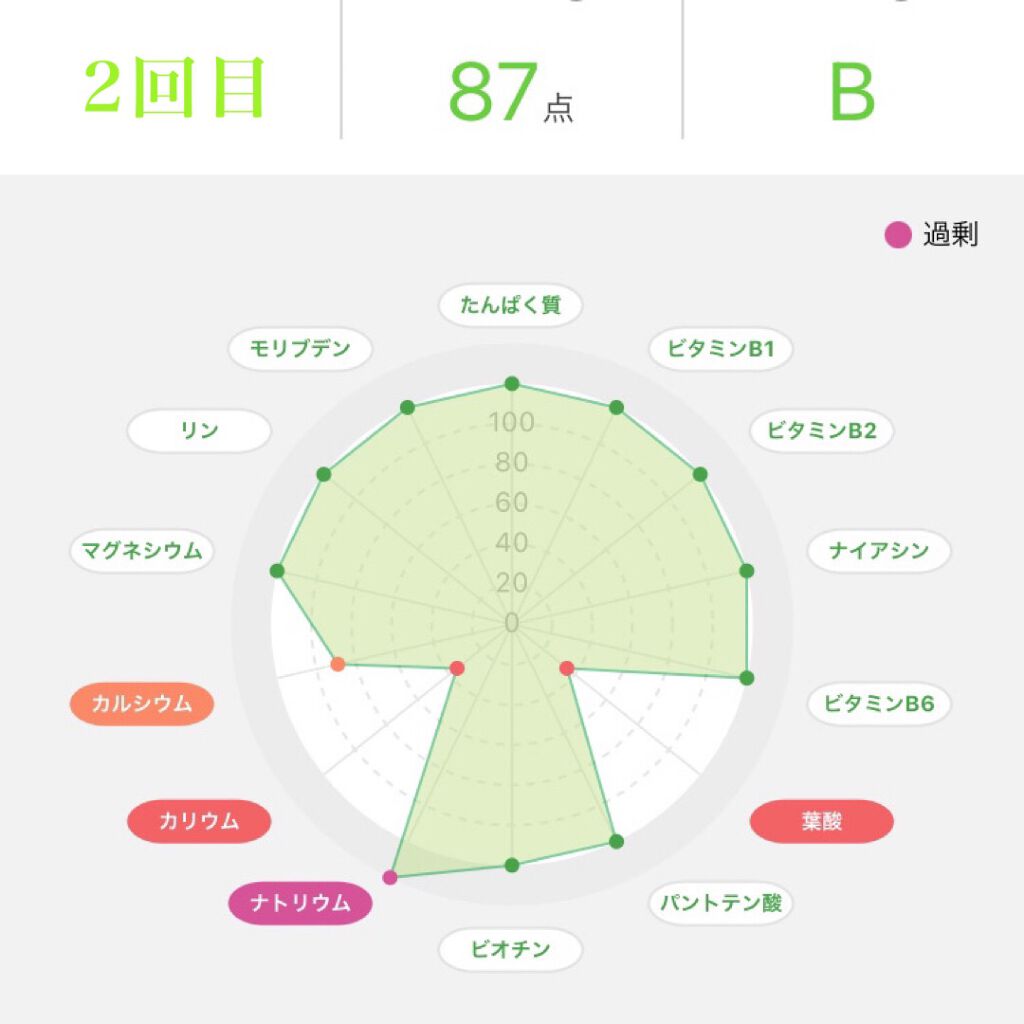The width and height of the screenshot is (1024, 1024).
Task: Open the excess ナトリウム chip
Action: (300, 903)
